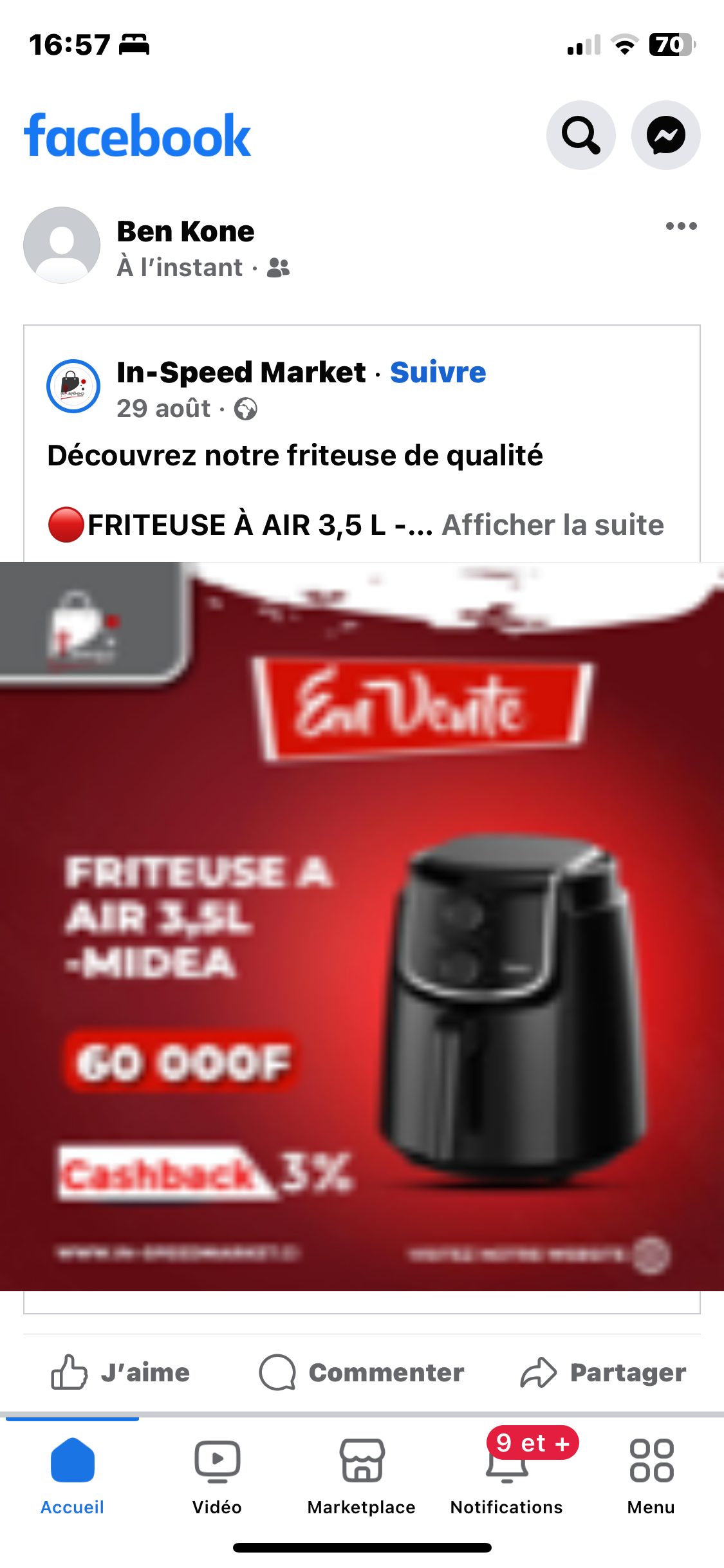The height and width of the screenshot is (1568, 724).
Task: Follow In-Speed Market with Suivre
Action: tap(438, 372)
